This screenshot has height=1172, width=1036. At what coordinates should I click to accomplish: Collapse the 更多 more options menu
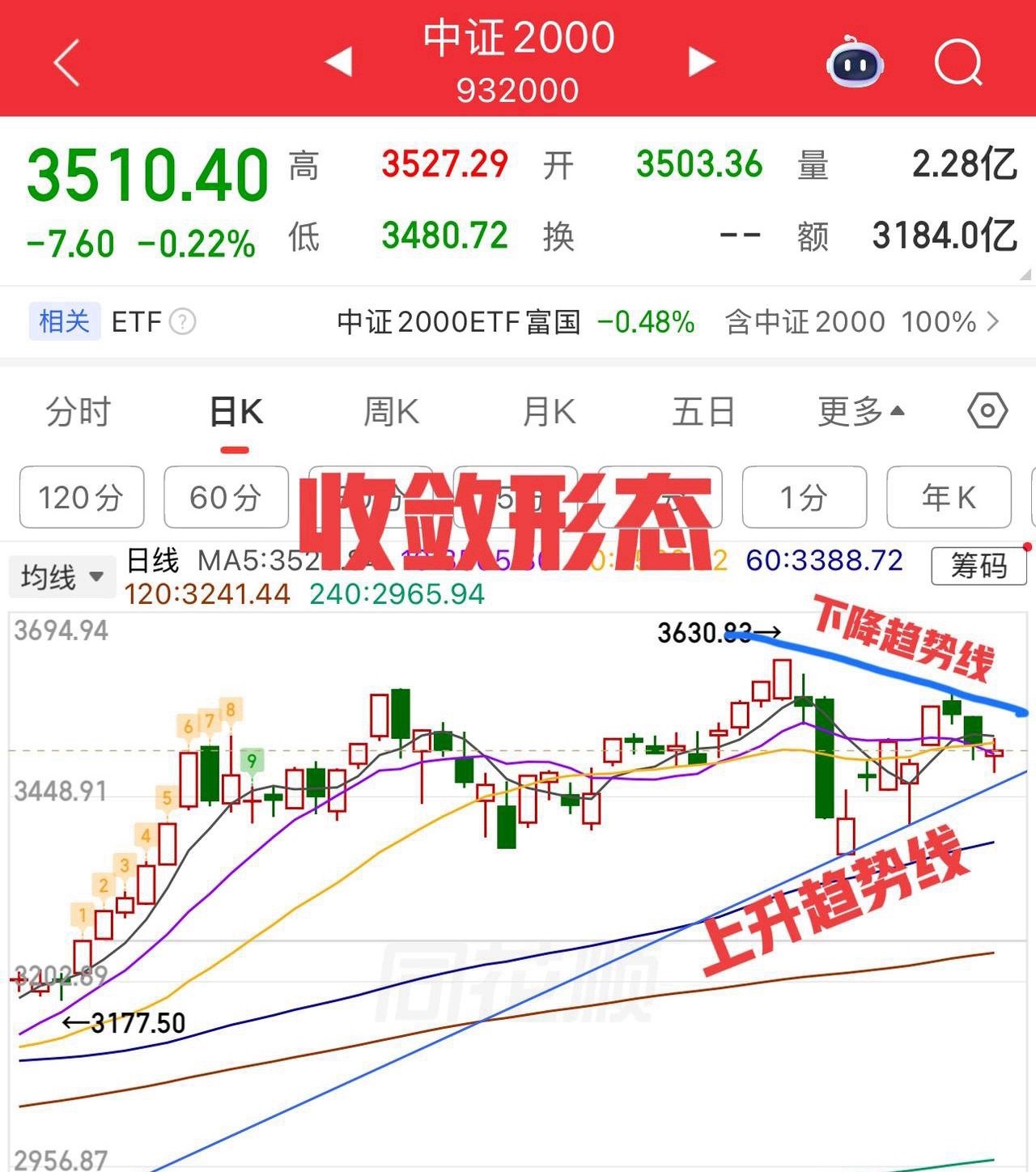point(858,411)
